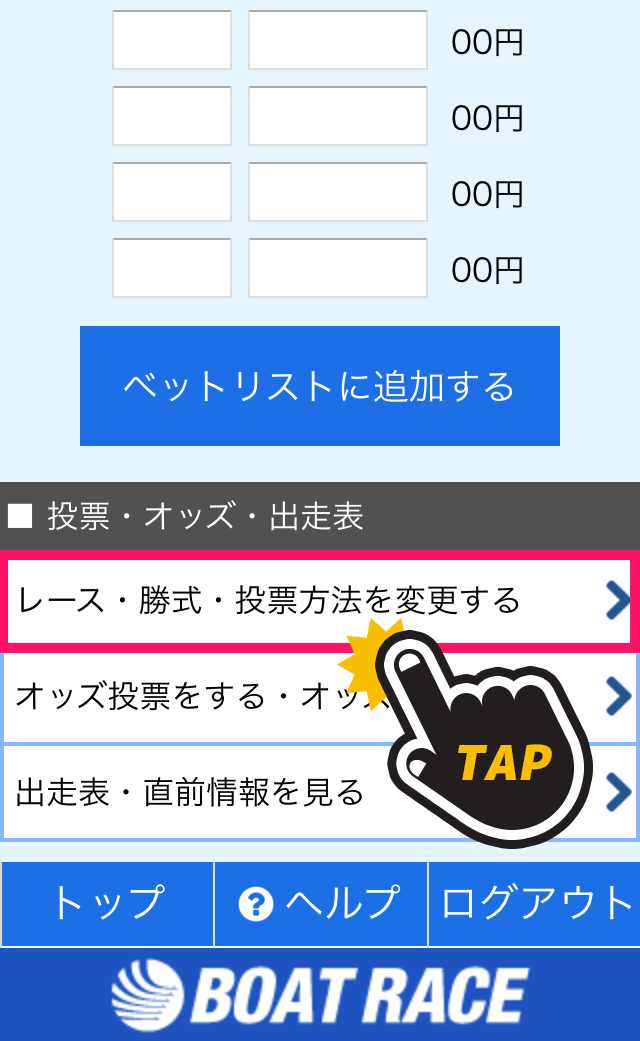Viewport: 640px width, 1041px height.
Task: Tap ログアウト to sign out
Action: 534,904
